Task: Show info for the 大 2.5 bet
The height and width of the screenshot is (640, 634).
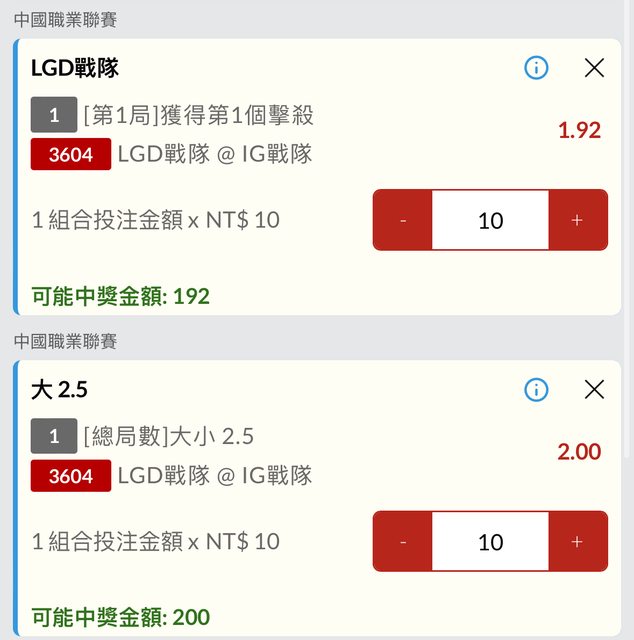Action: tap(536, 390)
